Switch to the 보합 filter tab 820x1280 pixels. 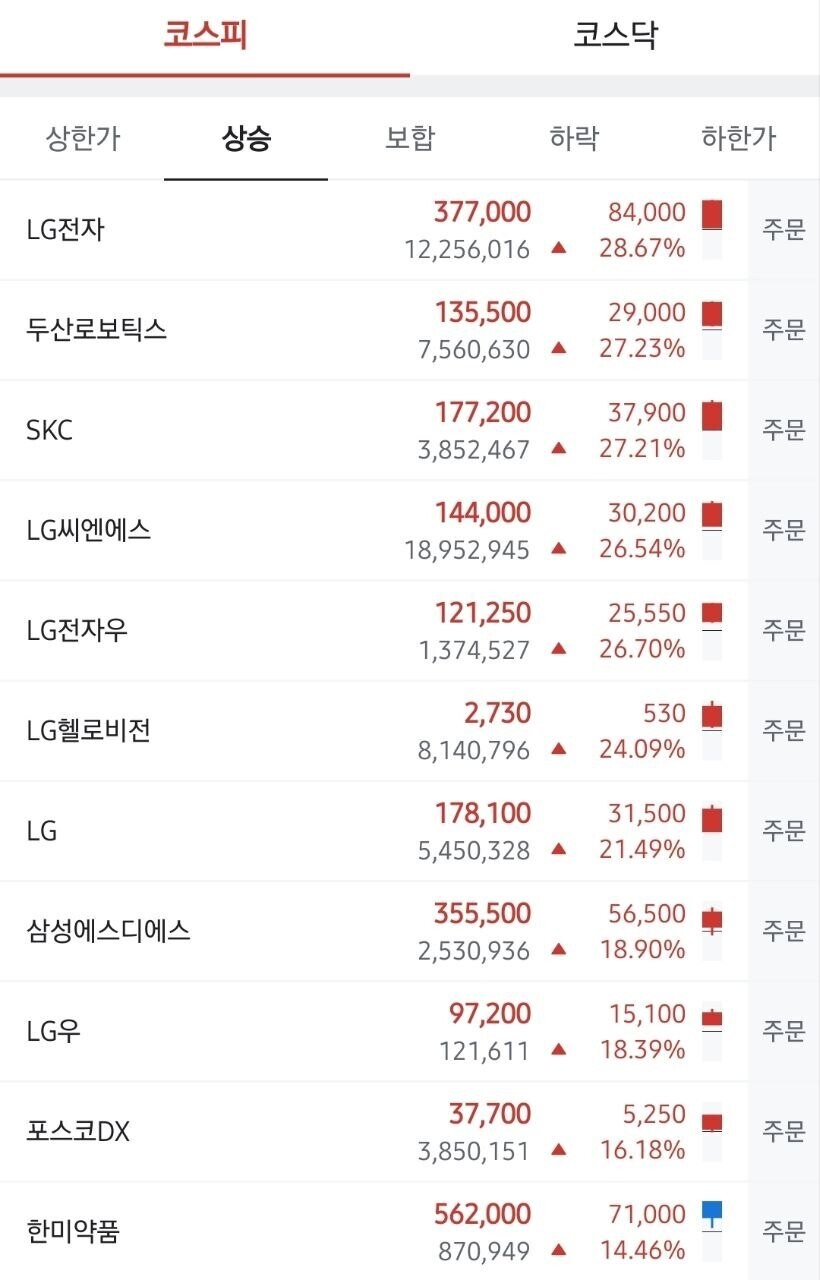point(410,138)
